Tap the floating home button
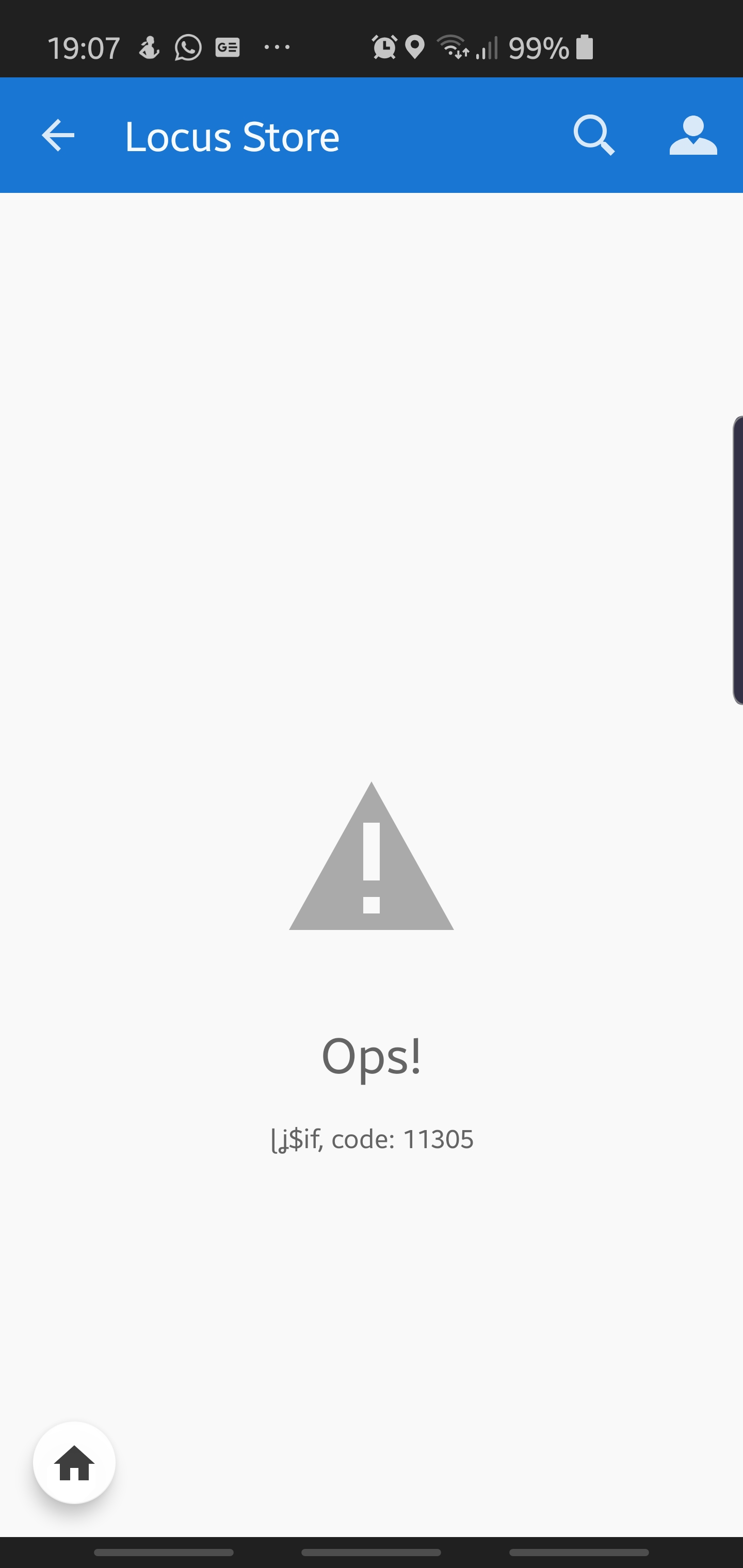Screen dimensions: 743x1568 click(74, 1463)
